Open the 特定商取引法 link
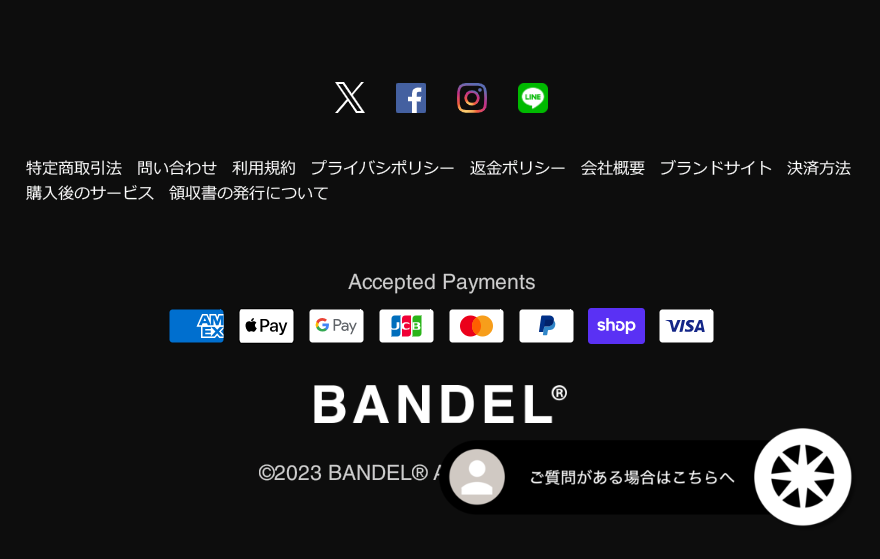Screen dimensions: 880x559 coord(74,168)
